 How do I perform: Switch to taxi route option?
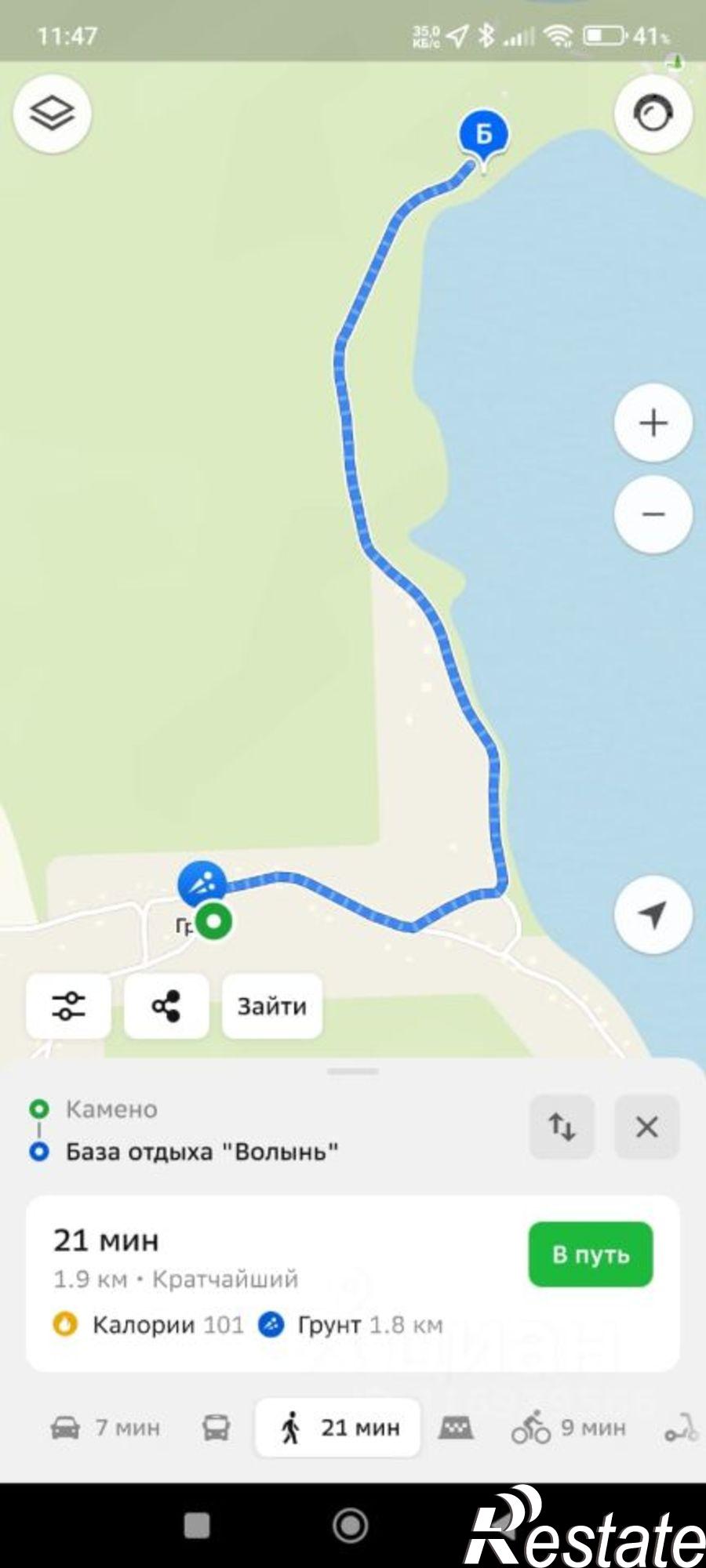pyautogui.click(x=456, y=1428)
